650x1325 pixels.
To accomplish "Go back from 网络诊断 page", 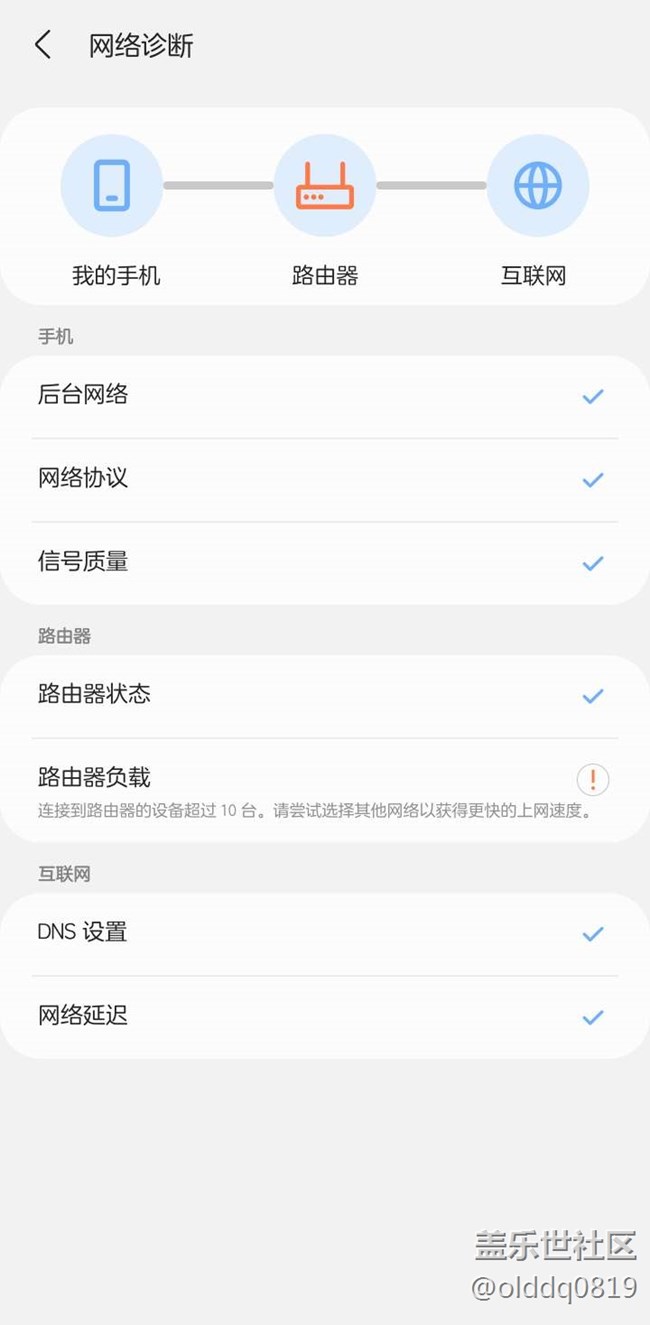I will point(42,45).
